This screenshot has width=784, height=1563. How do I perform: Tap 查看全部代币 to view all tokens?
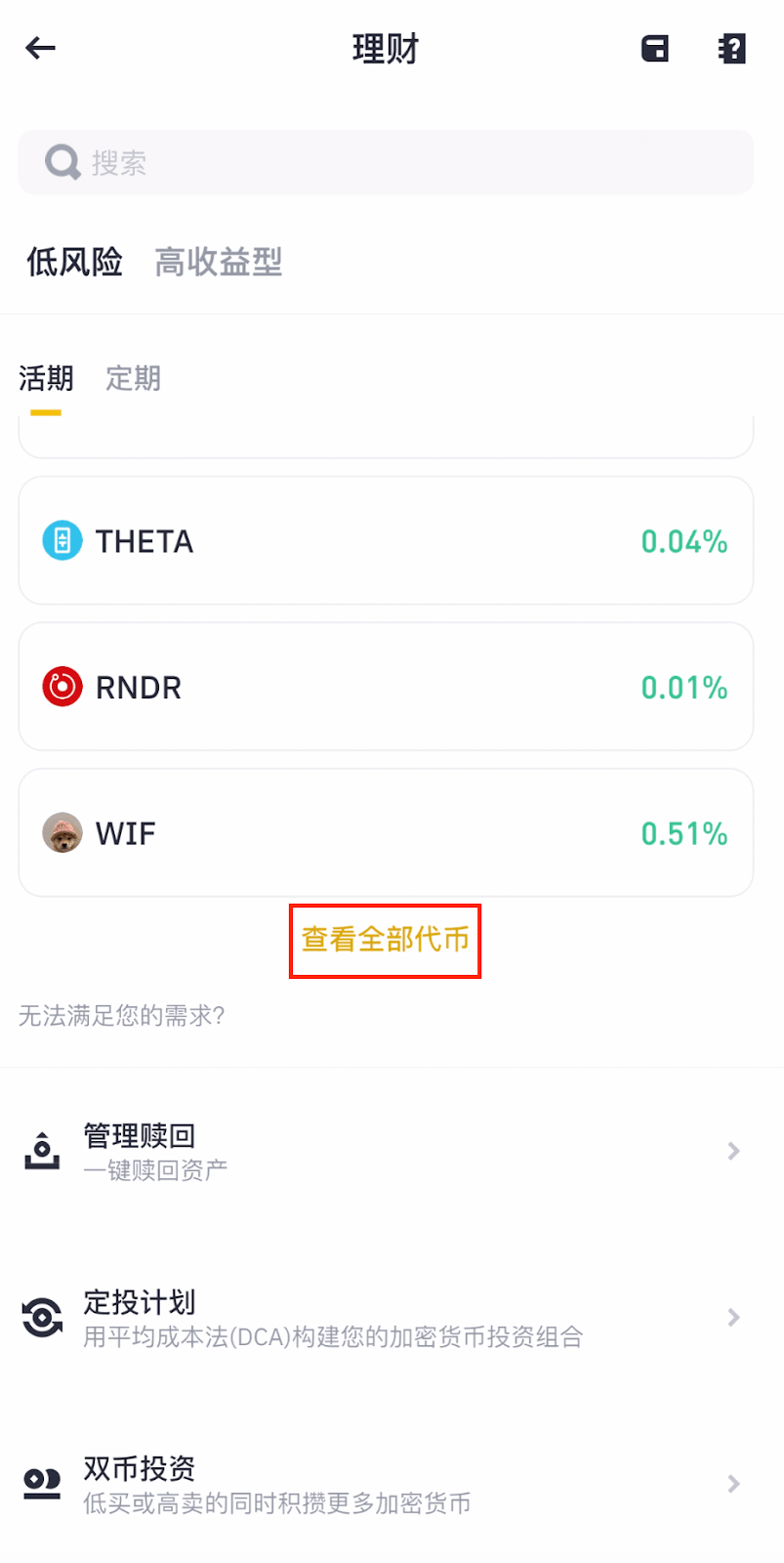pyautogui.click(x=385, y=940)
